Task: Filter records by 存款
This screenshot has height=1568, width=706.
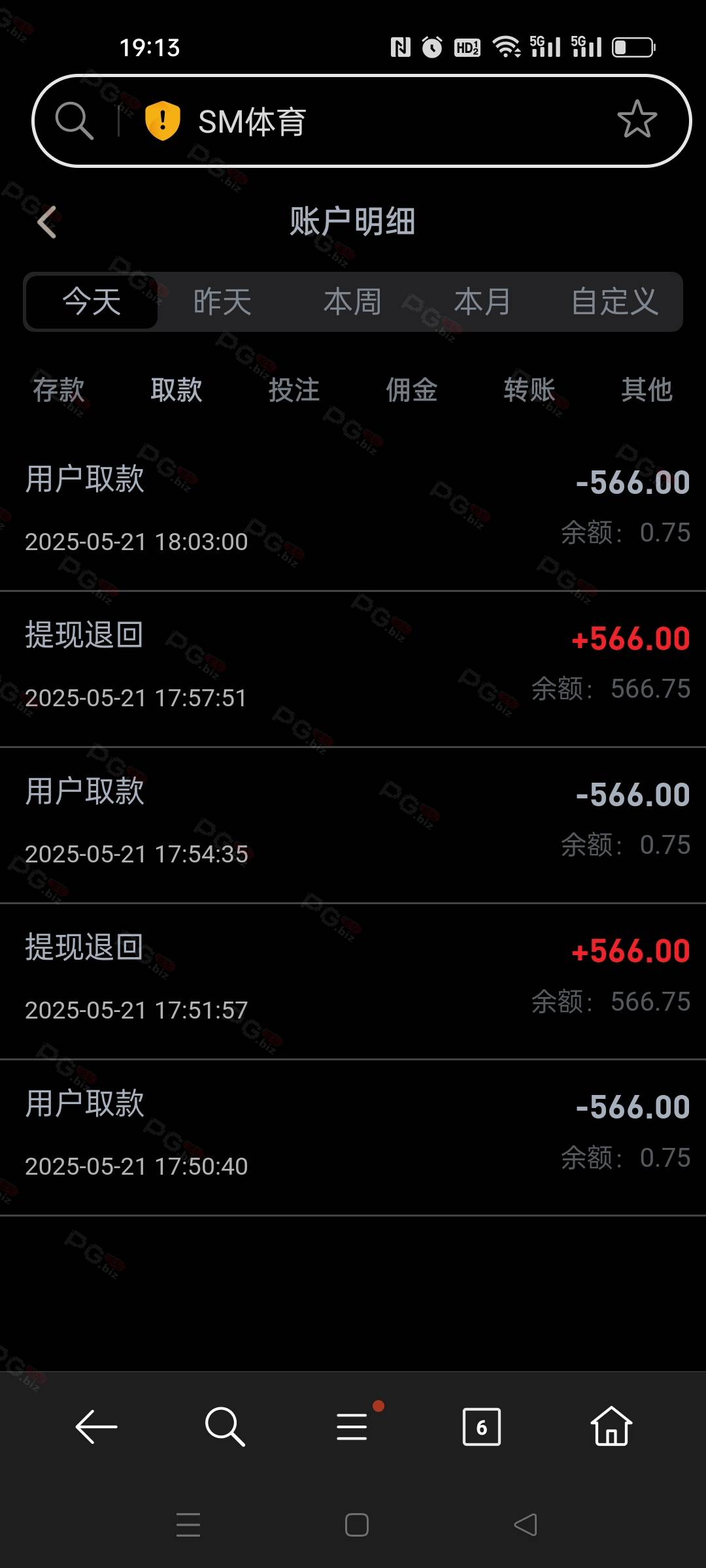Action: (59, 390)
